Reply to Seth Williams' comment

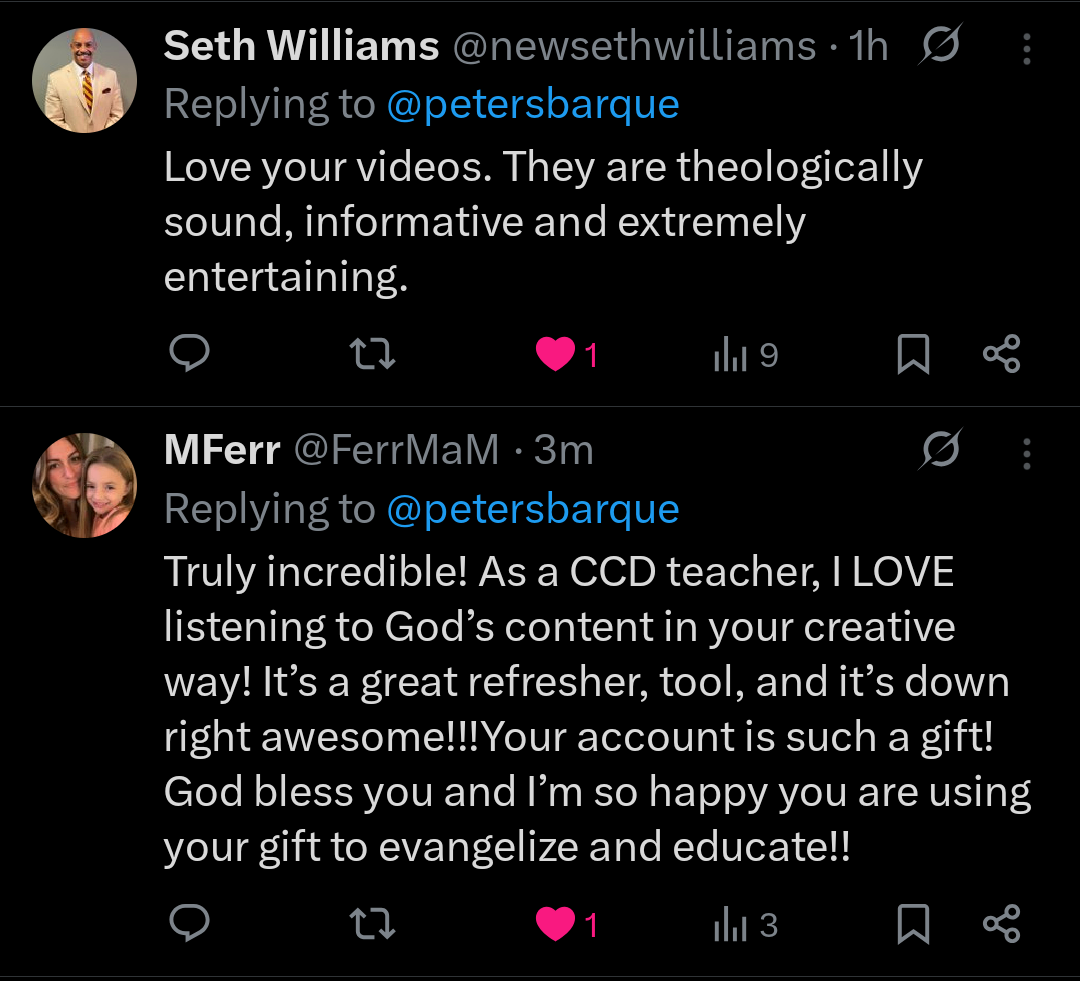click(187, 354)
